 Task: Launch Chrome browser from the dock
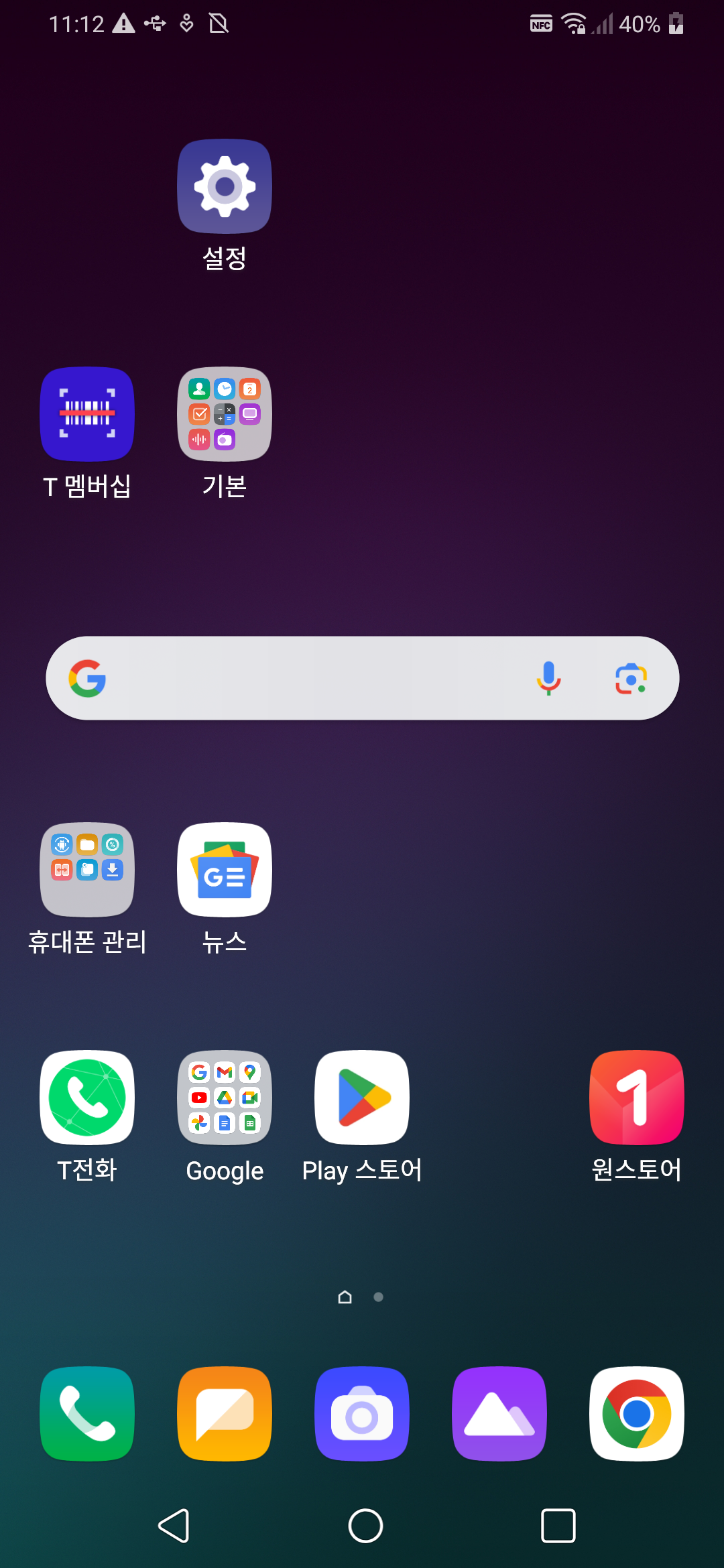[636, 1414]
